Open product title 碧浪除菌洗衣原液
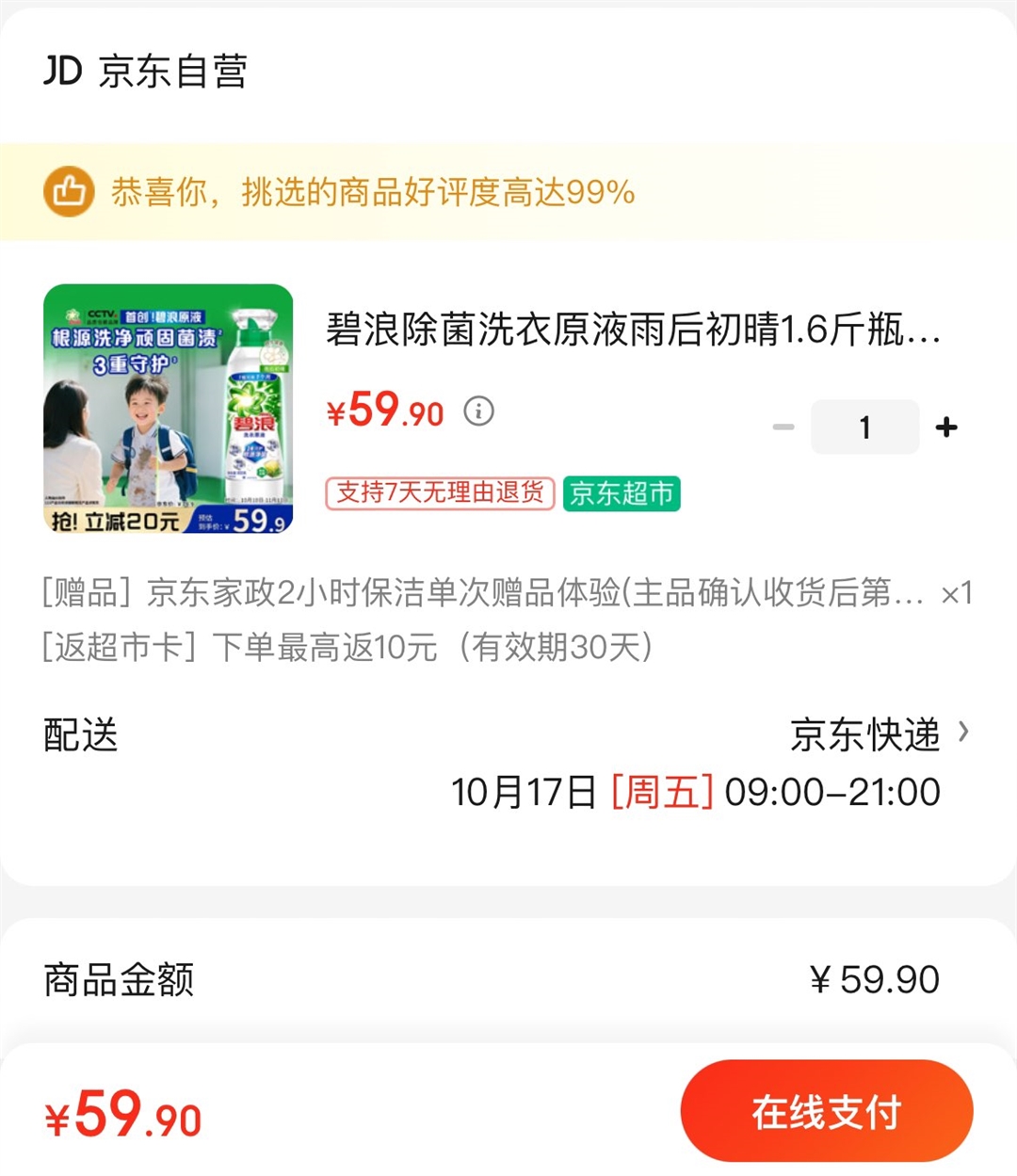This screenshot has height=1176, width=1017. coord(633,330)
